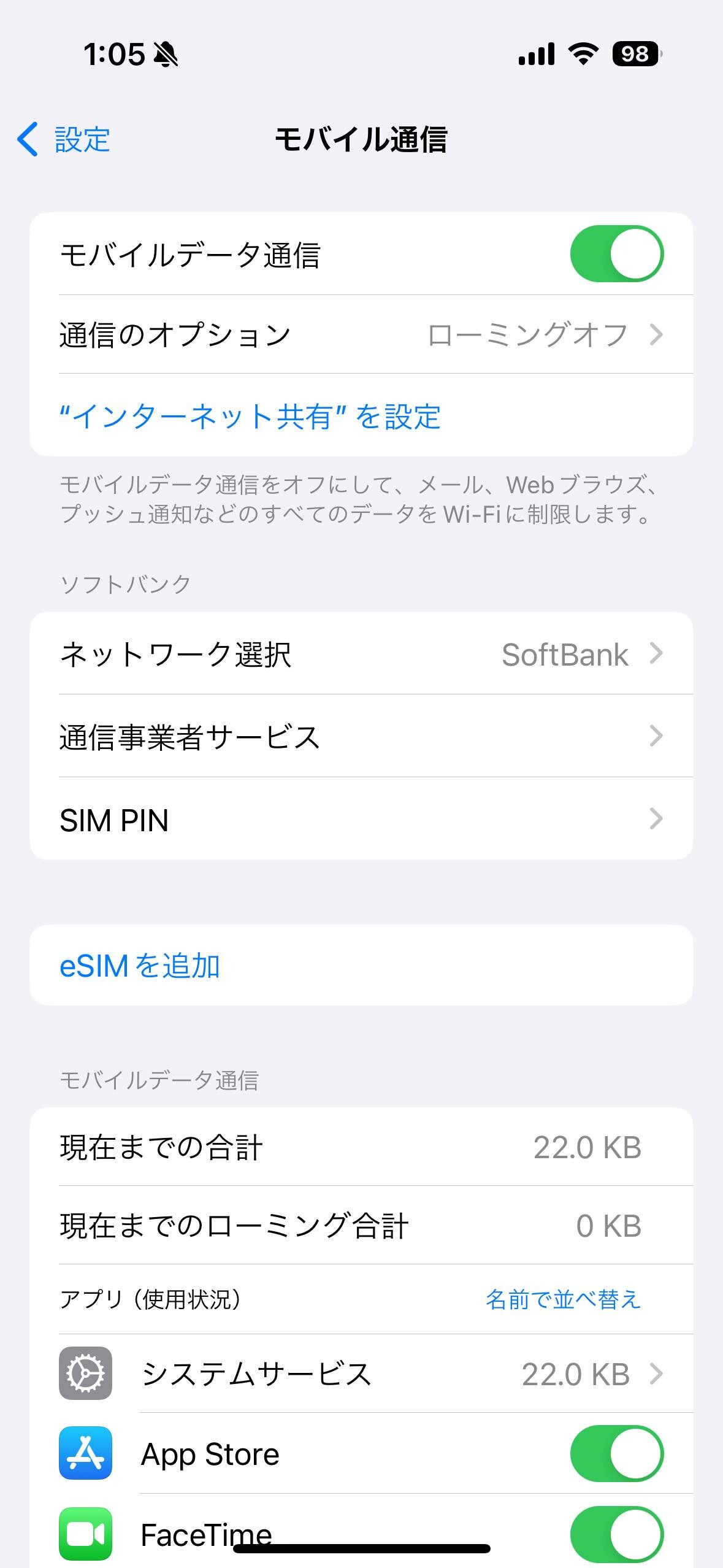Sort apps with 名前で並べ替え
The image size is (723, 1568).
(x=562, y=1299)
